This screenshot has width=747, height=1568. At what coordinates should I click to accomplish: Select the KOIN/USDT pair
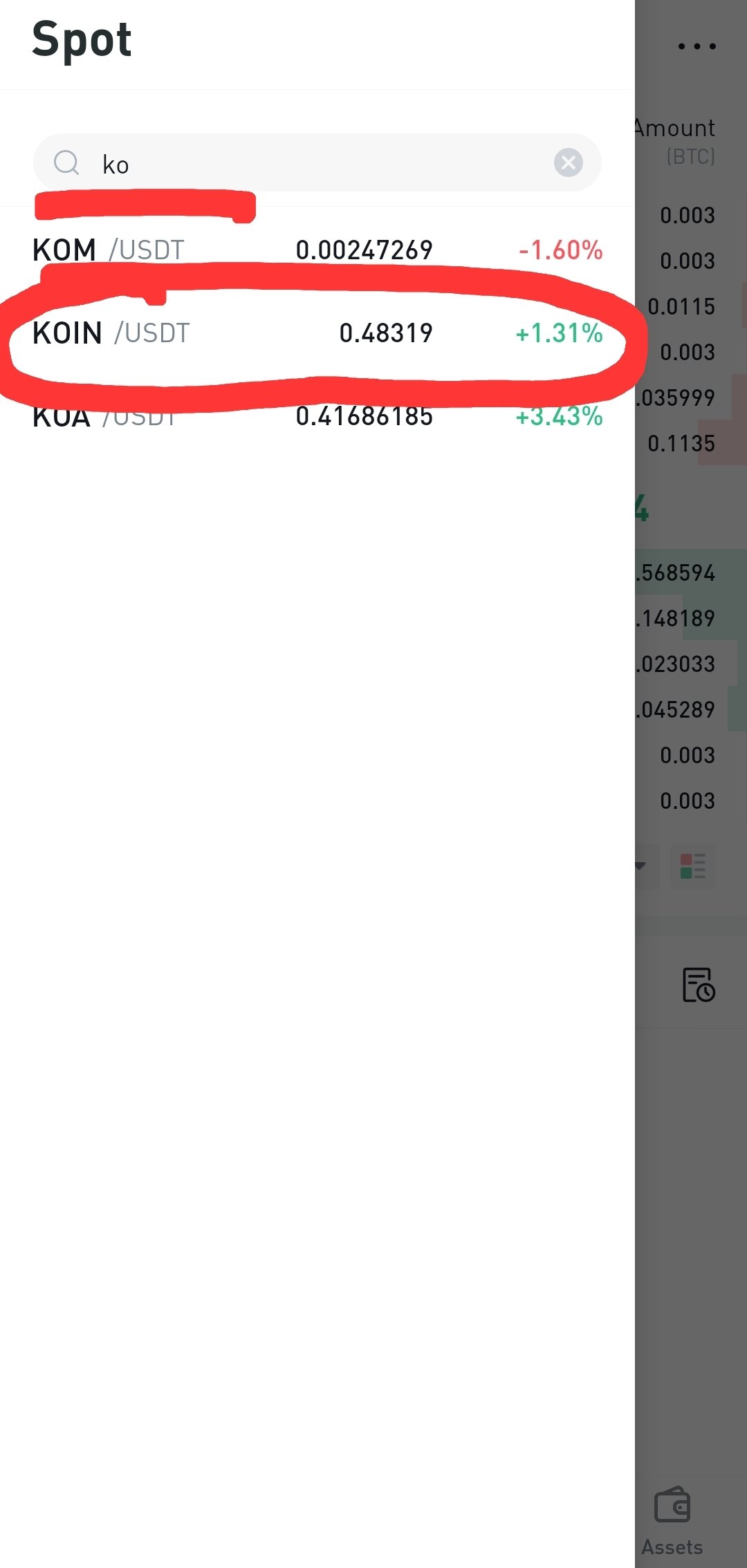[317, 333]
